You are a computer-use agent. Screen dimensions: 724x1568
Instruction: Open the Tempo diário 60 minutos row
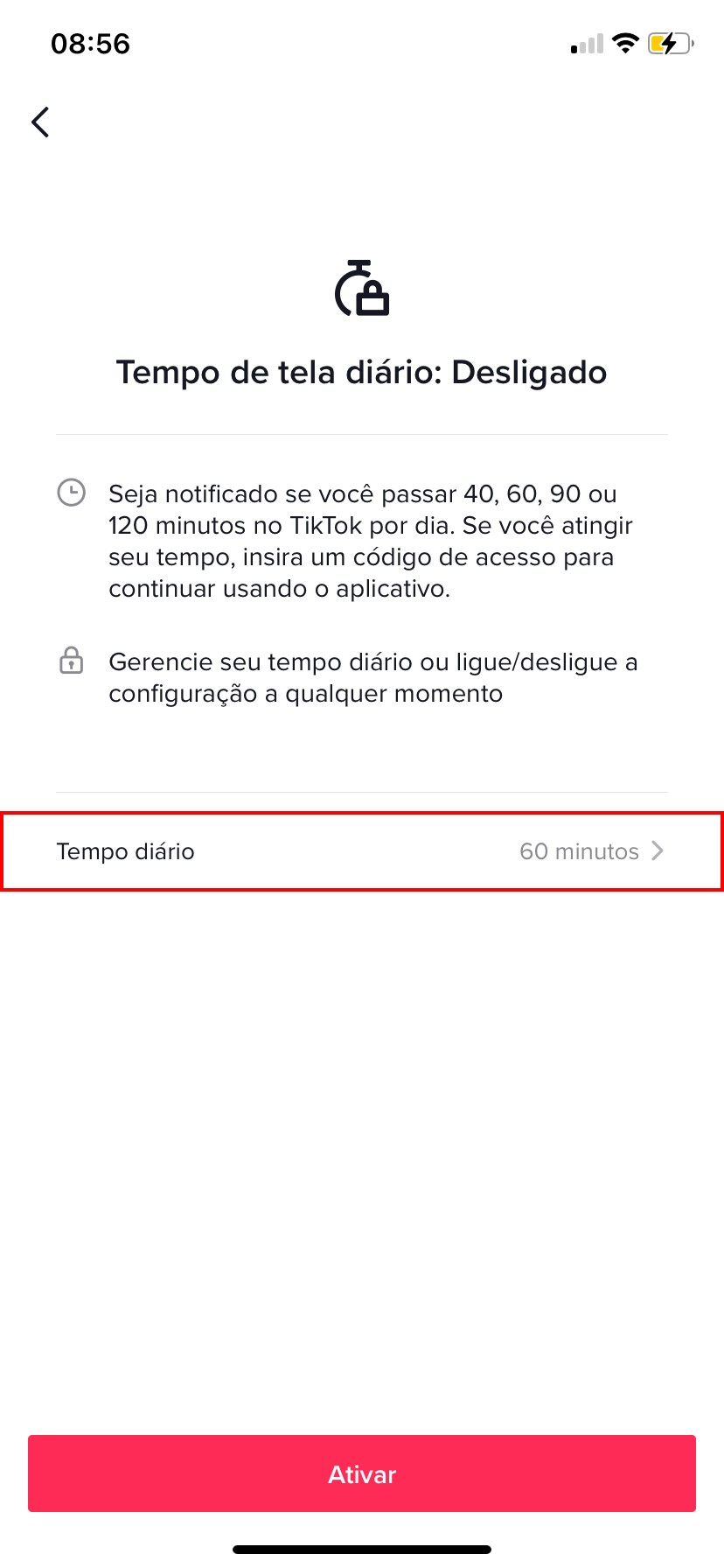(x=362, y=851)
